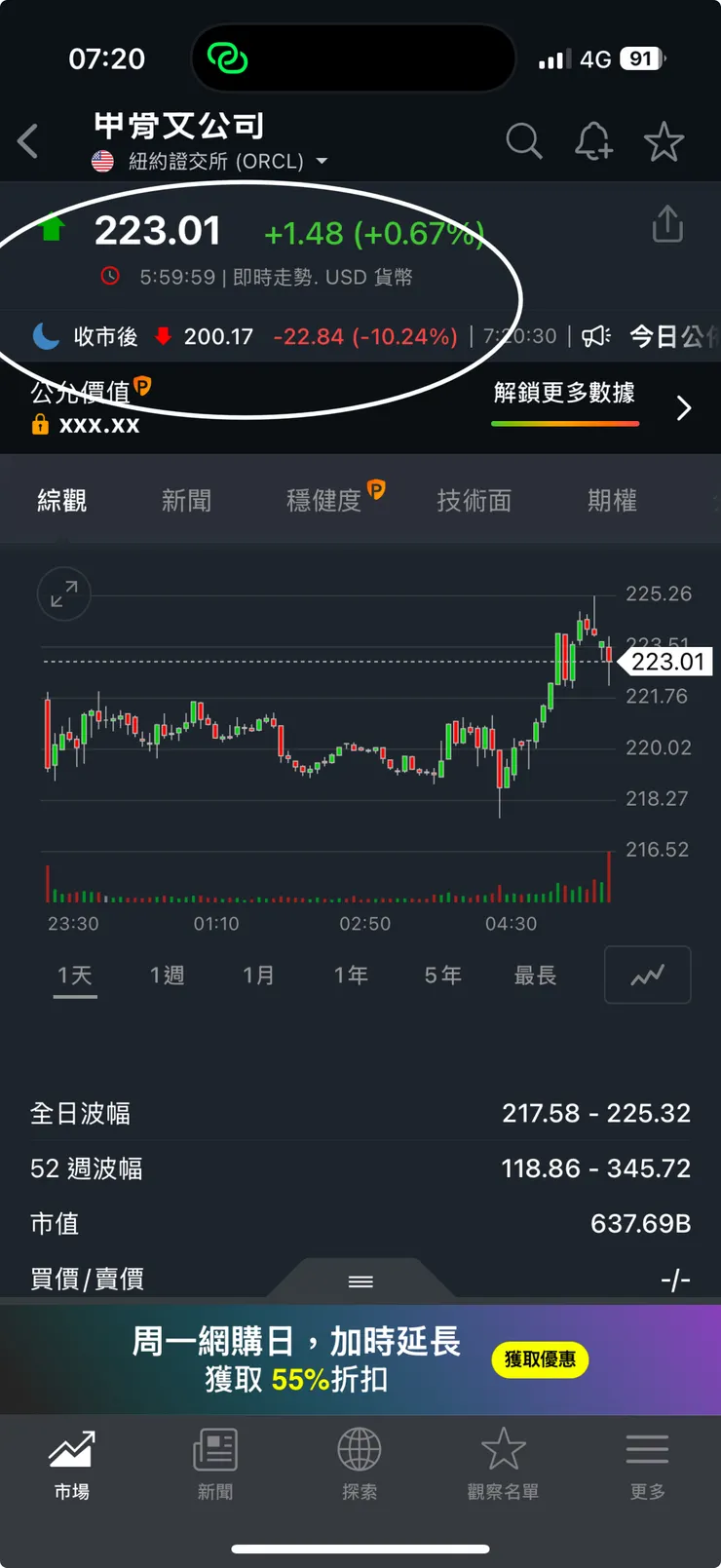Click chevron beside 解鎖更多數據

(684, 407)
